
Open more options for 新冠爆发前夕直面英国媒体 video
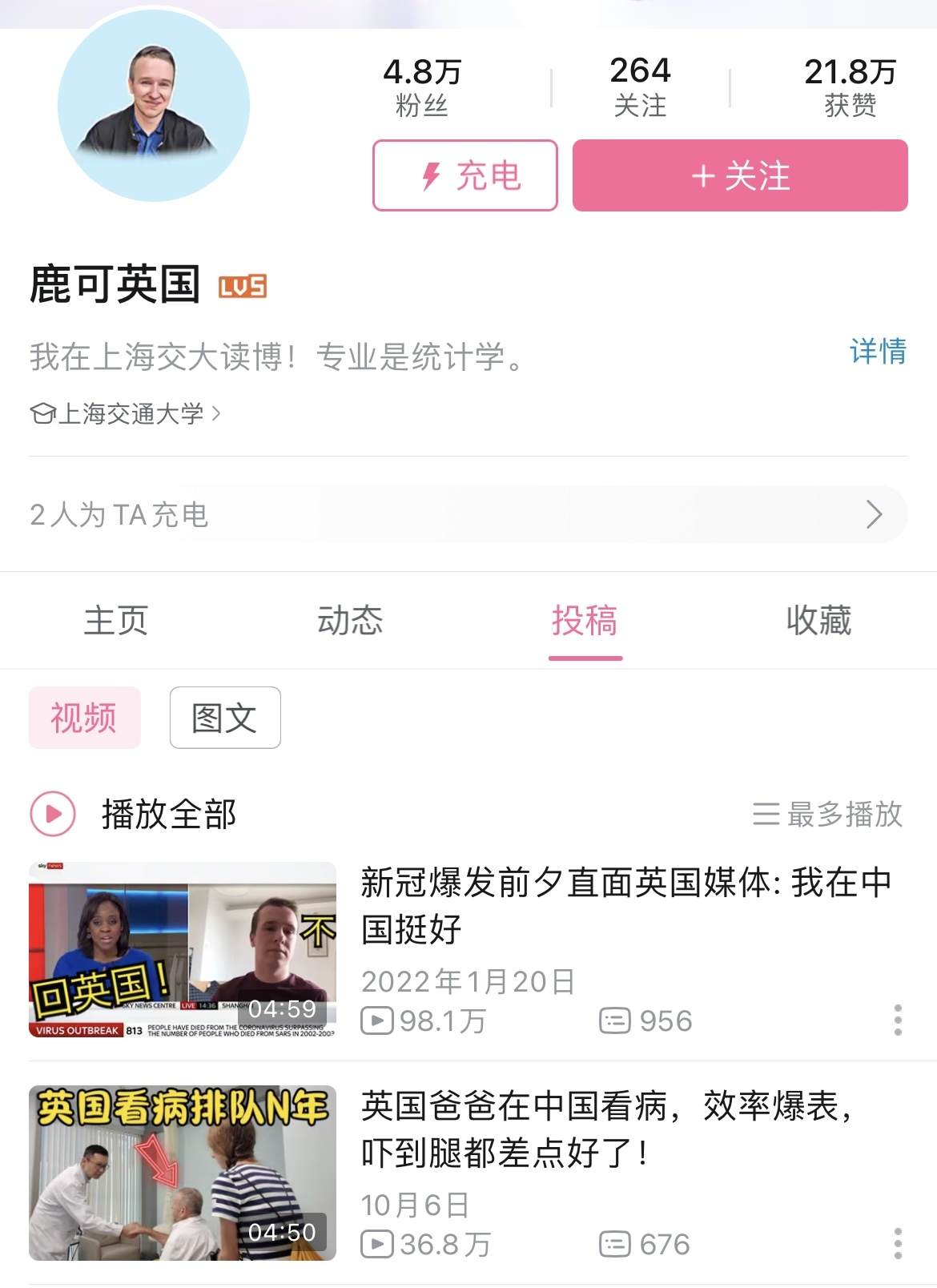(898, 1020)
